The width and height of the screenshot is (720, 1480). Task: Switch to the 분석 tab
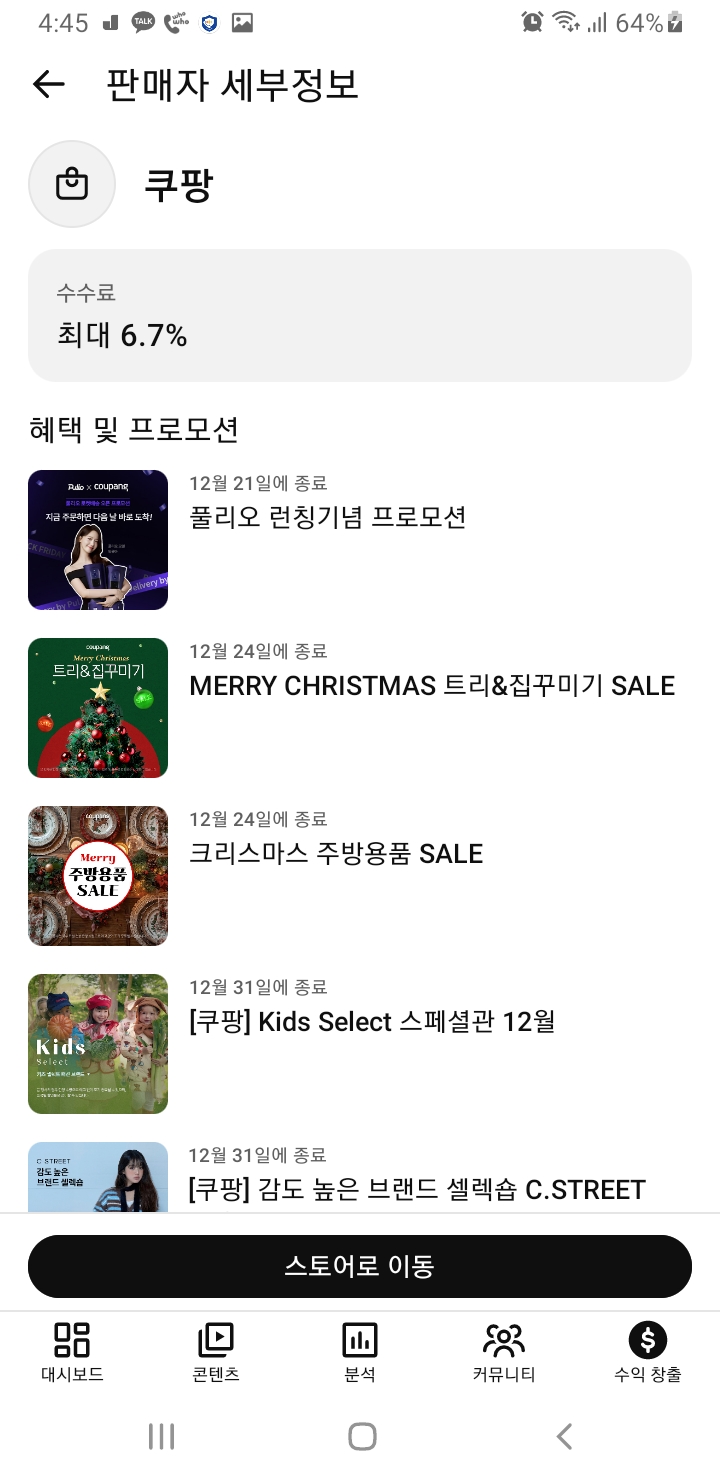click(360, 1351)
